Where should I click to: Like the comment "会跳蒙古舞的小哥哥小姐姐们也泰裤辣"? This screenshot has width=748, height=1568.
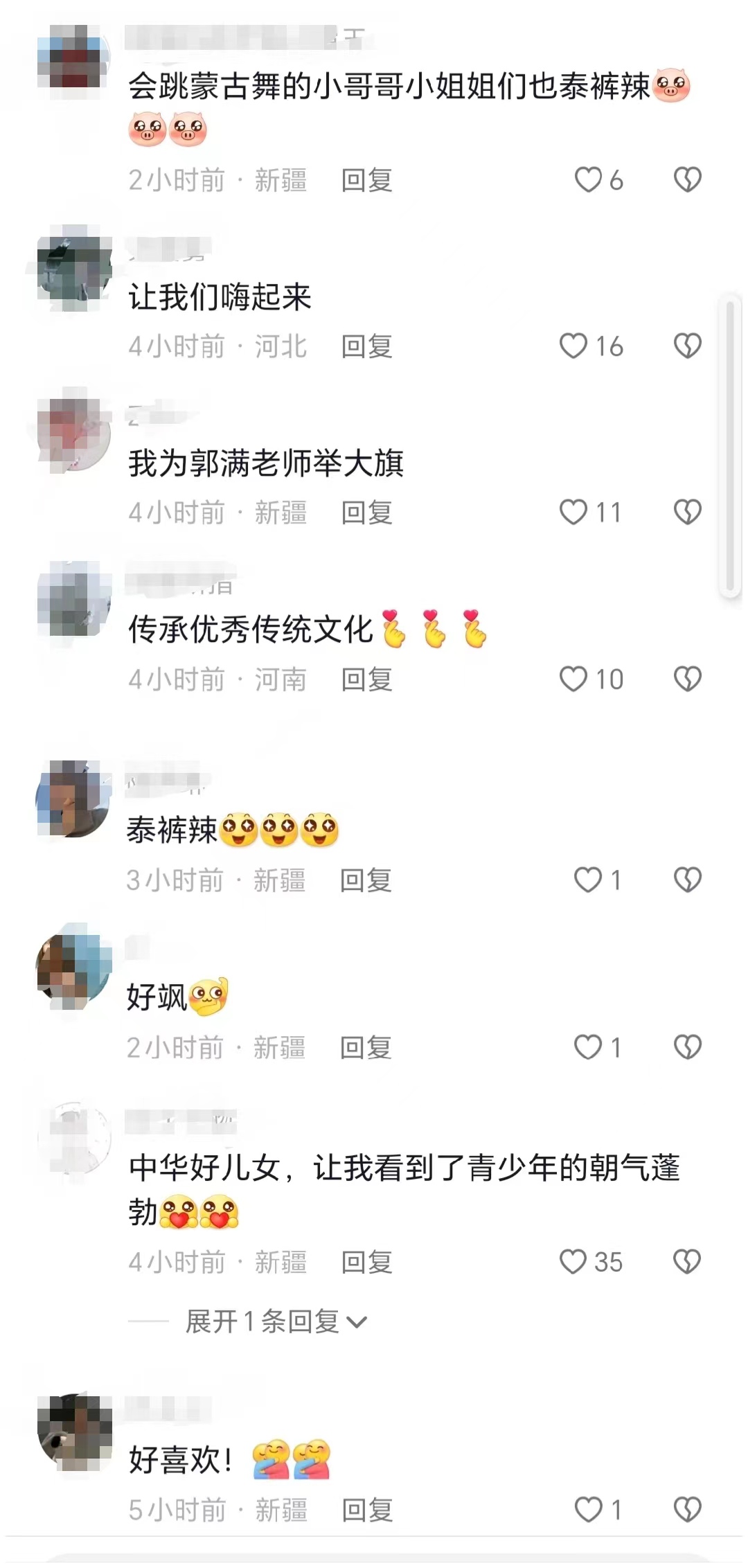588,180
